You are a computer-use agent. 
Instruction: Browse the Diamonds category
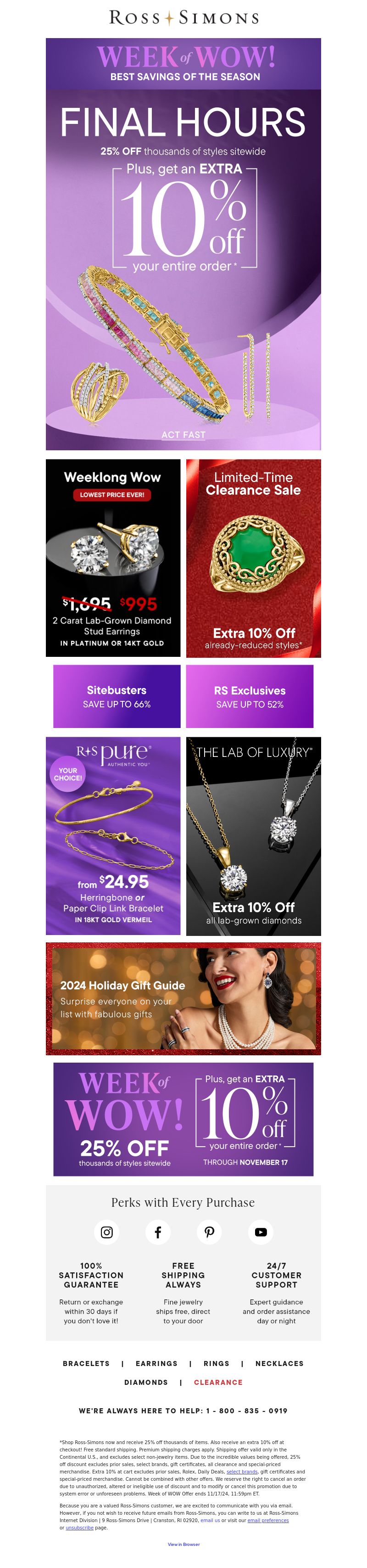(146, 1383)
